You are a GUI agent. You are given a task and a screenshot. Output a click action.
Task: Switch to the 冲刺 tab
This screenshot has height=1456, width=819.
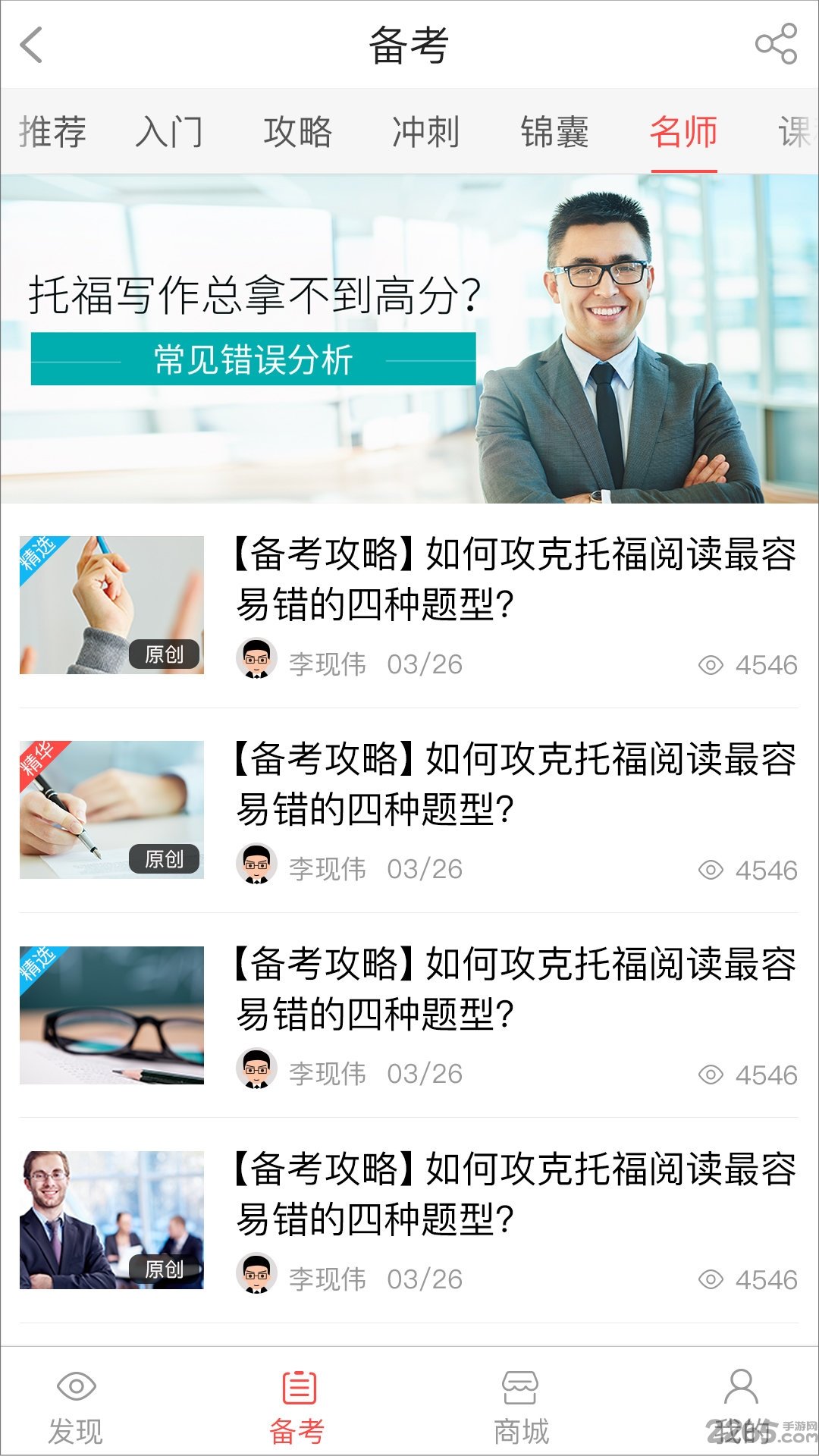pos(426,130)
